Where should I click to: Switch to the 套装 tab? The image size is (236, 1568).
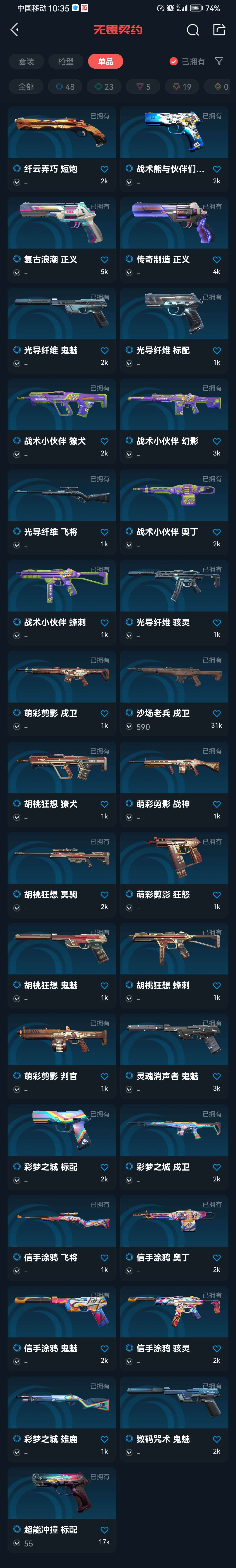(26, 61)
